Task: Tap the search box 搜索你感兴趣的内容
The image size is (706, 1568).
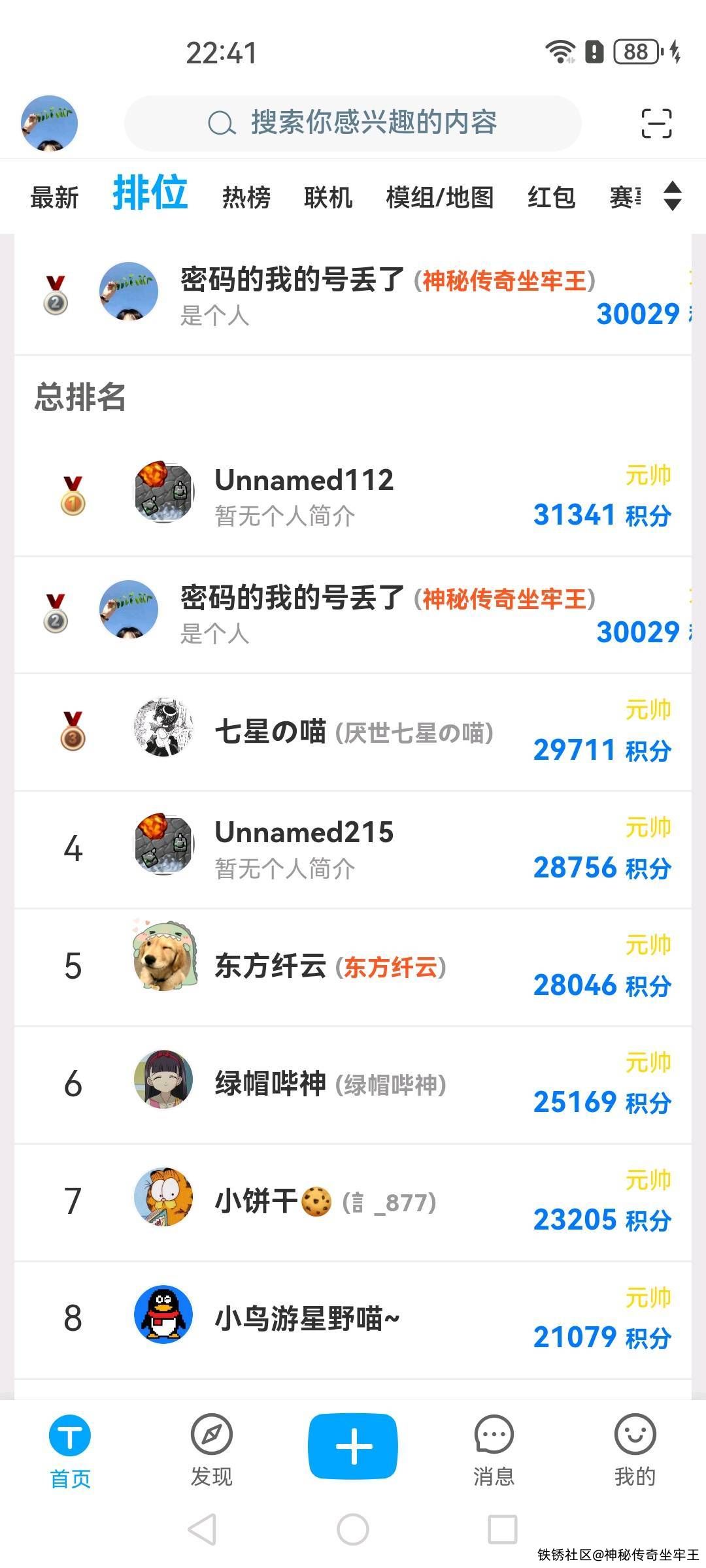Action: click(x=353, y=123)
